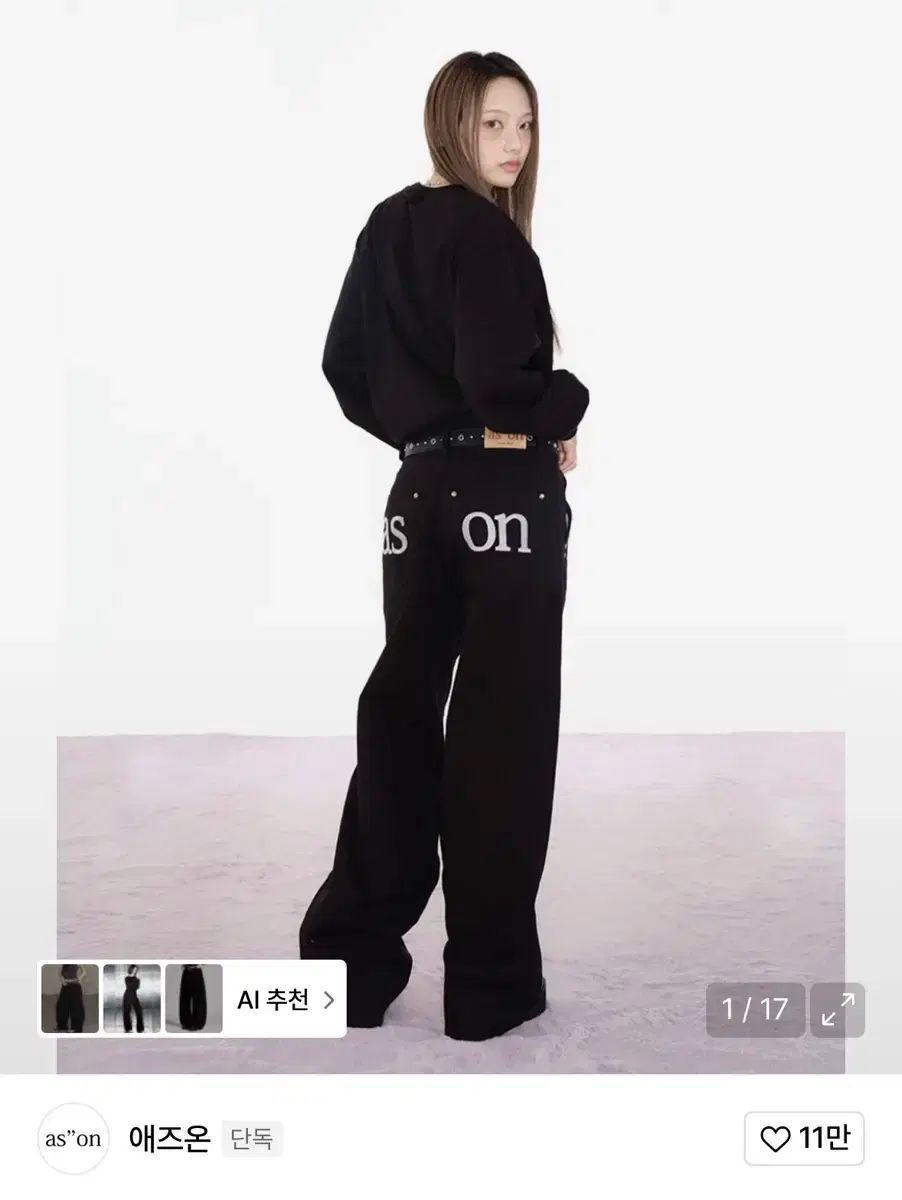Open AI 추천 recommendations
The image size is (902, 1200).
pyautogui.click(x=285, y=999)
